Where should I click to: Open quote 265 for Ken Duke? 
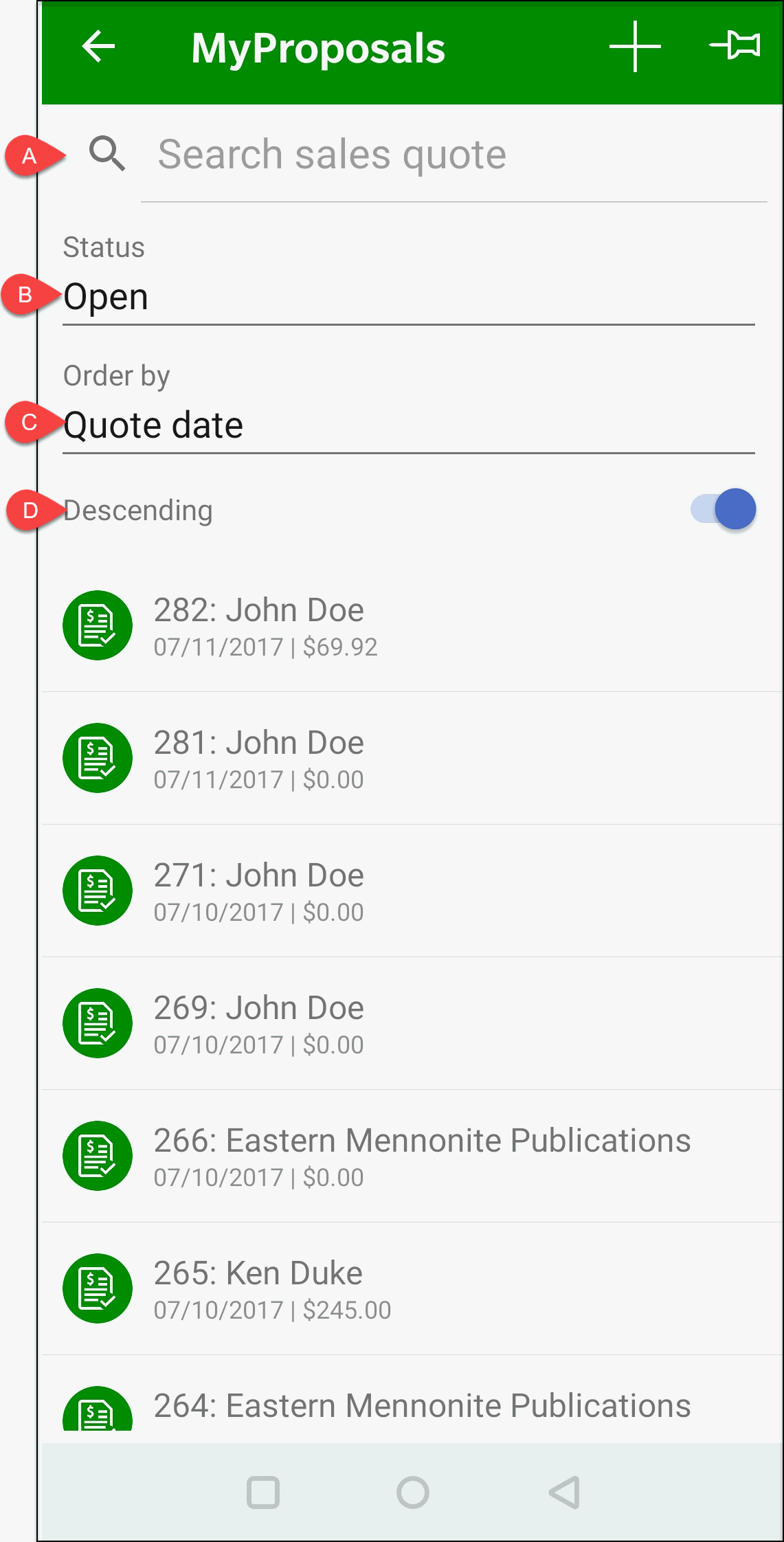pos(412,1288)
